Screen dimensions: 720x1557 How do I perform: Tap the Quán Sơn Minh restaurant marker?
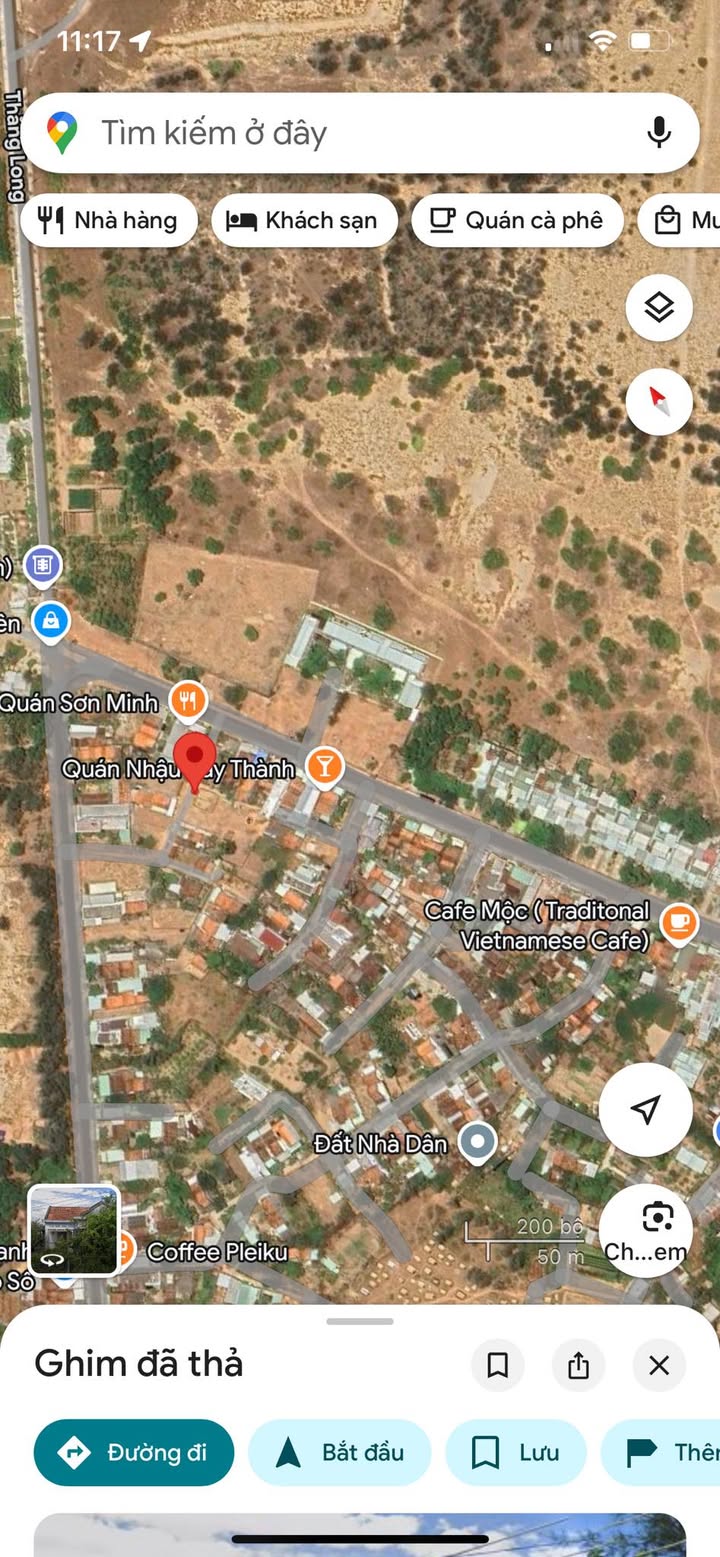tap(188, 700)
